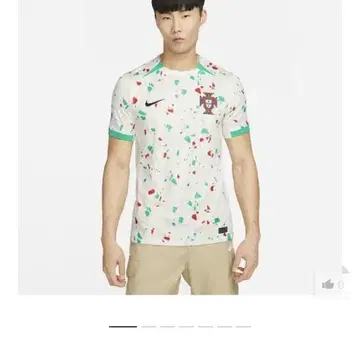Jump to the last image indicator dash
Viewport: 360px width, 360px height.
[244, 327]
